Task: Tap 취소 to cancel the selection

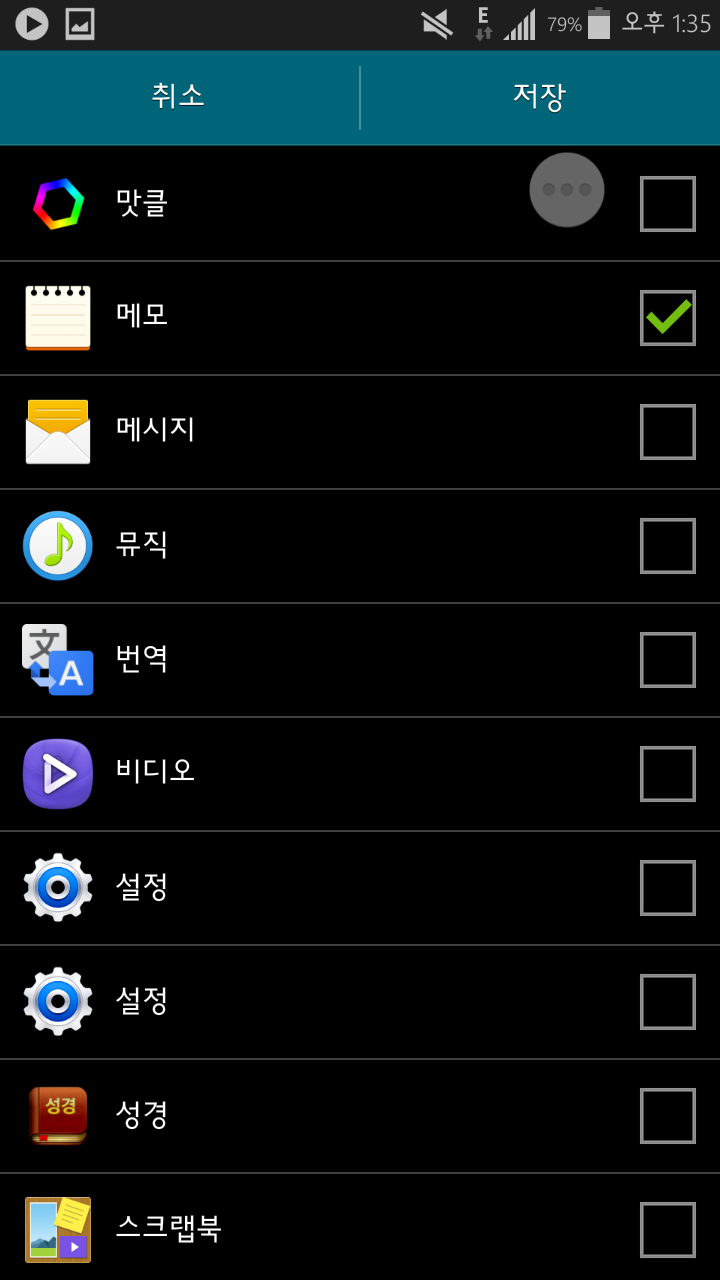Action: pyautogui.click(x=178, y=96)
